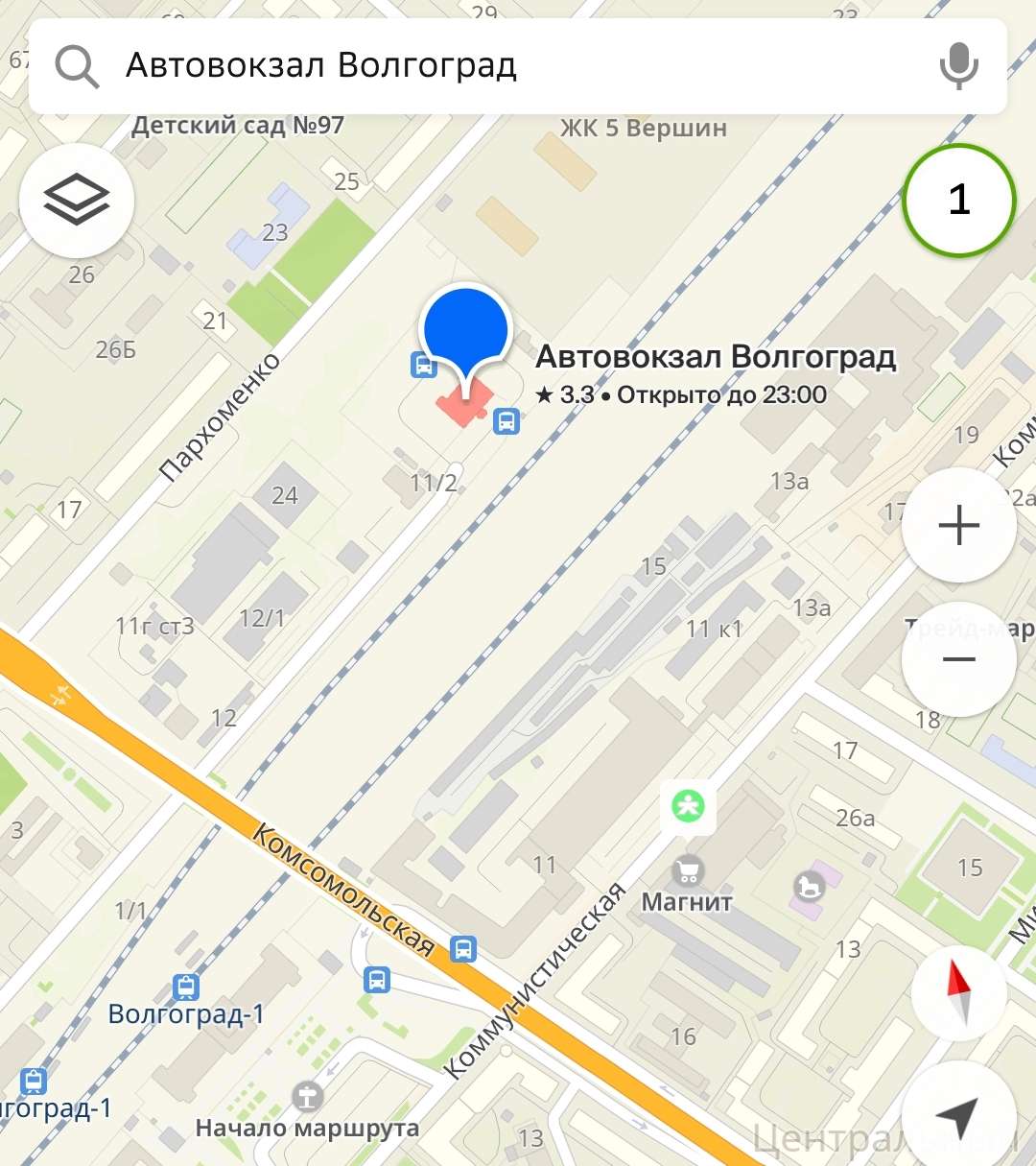This screenshot has height=1166, width=1036.
Task: Start voice search with the microphone
Action: (x=957, y=66)
